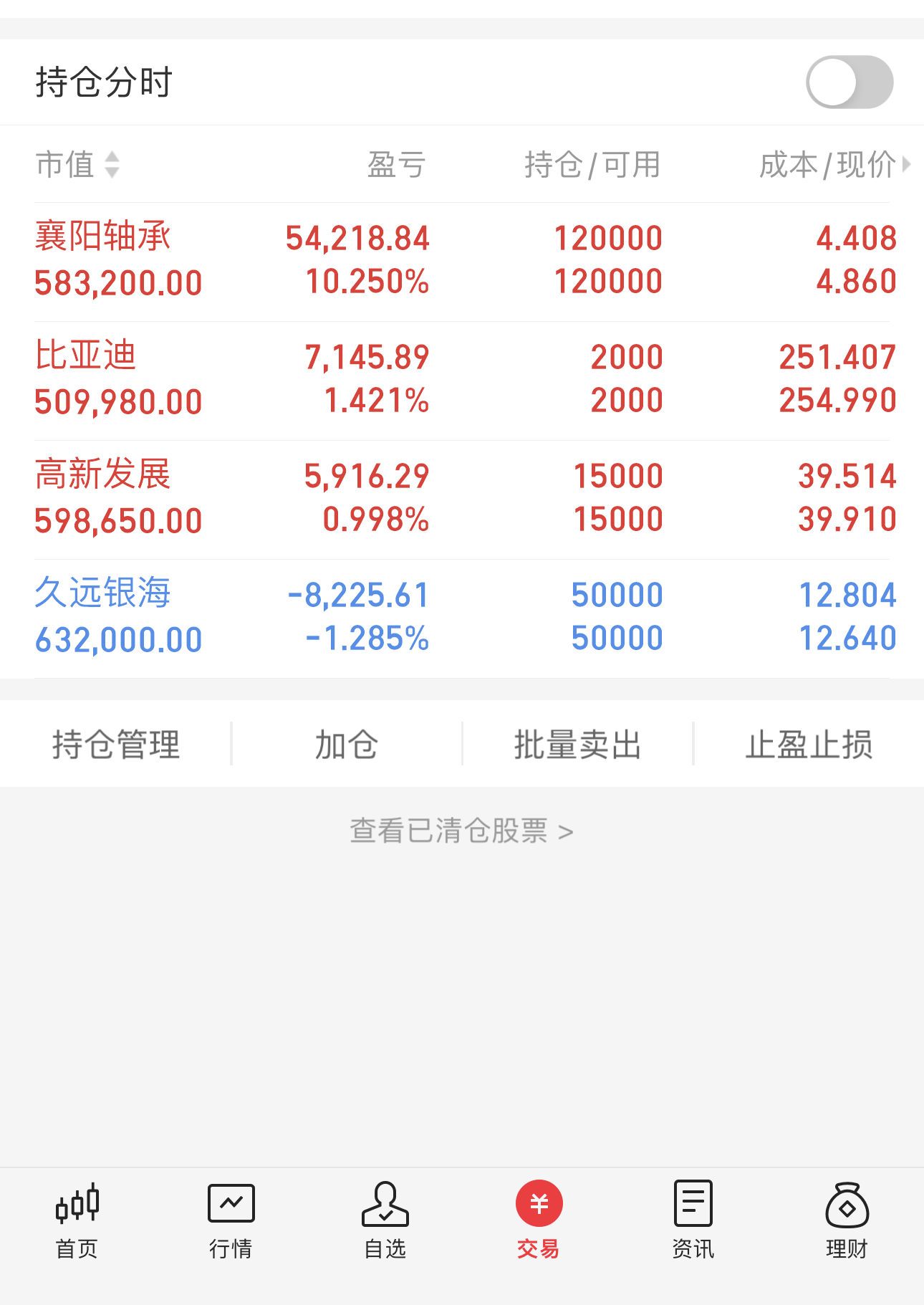The width and height of the screenshot is (924, 1305).
Task: Open the 持仓管理 menu option
Action: 115,745
